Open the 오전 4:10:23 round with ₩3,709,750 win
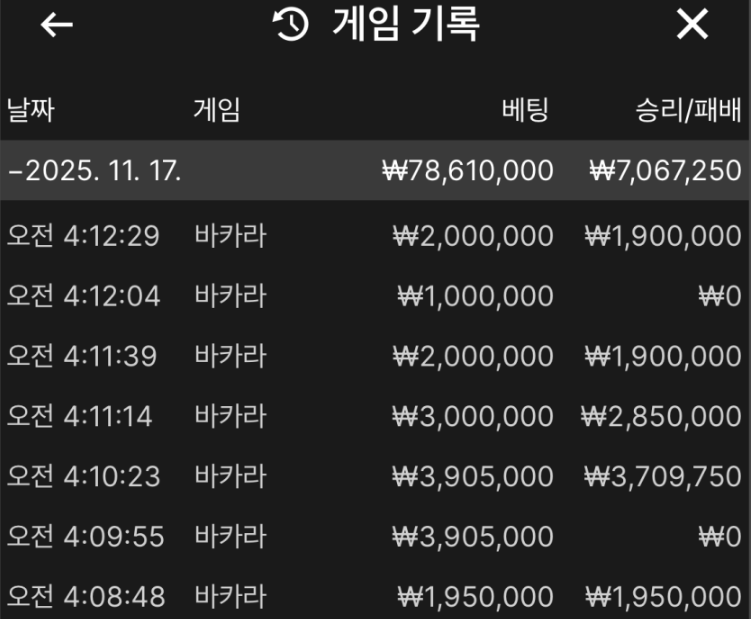 pyautogui.click(x=375, y=476)
